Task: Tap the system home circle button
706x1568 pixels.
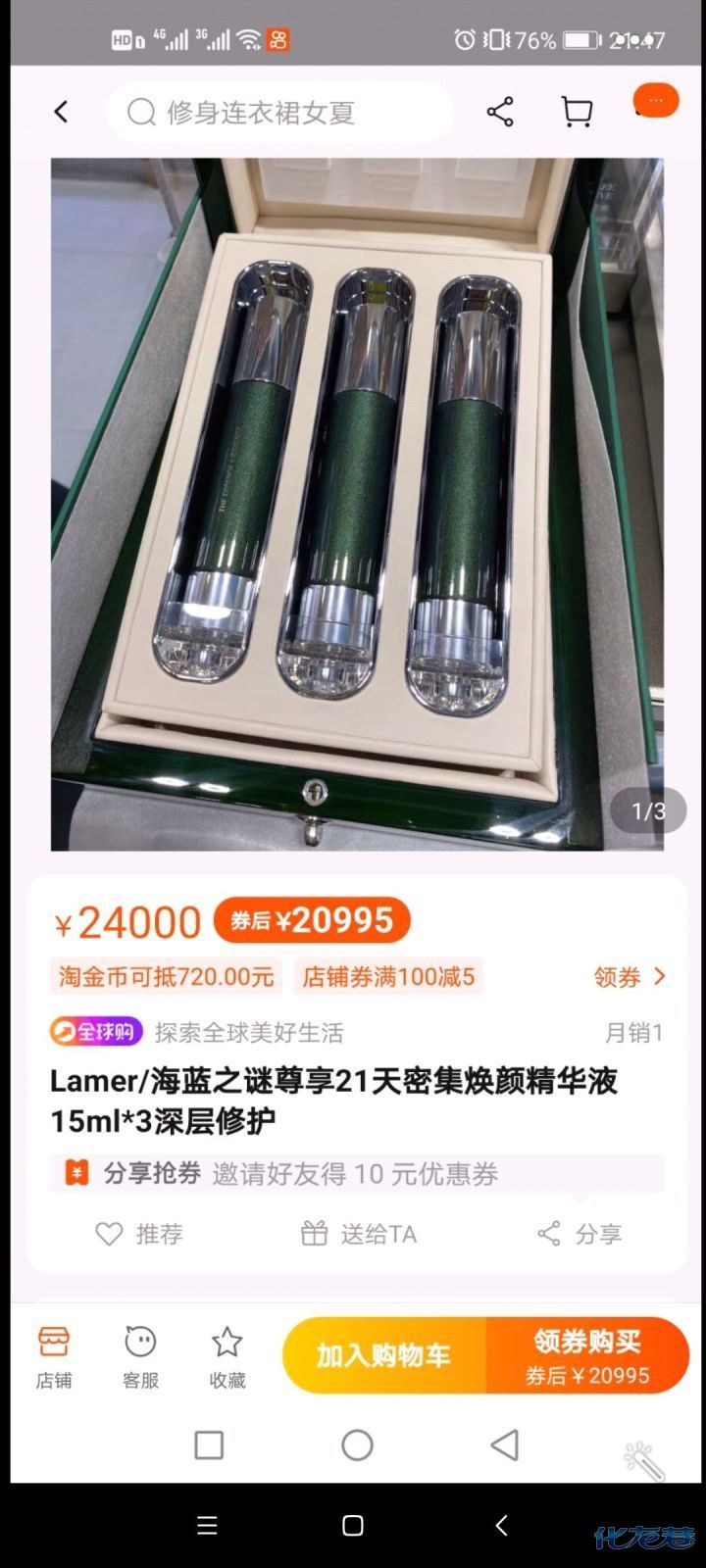Action: pyautogui.click(x=357, y=1445)
